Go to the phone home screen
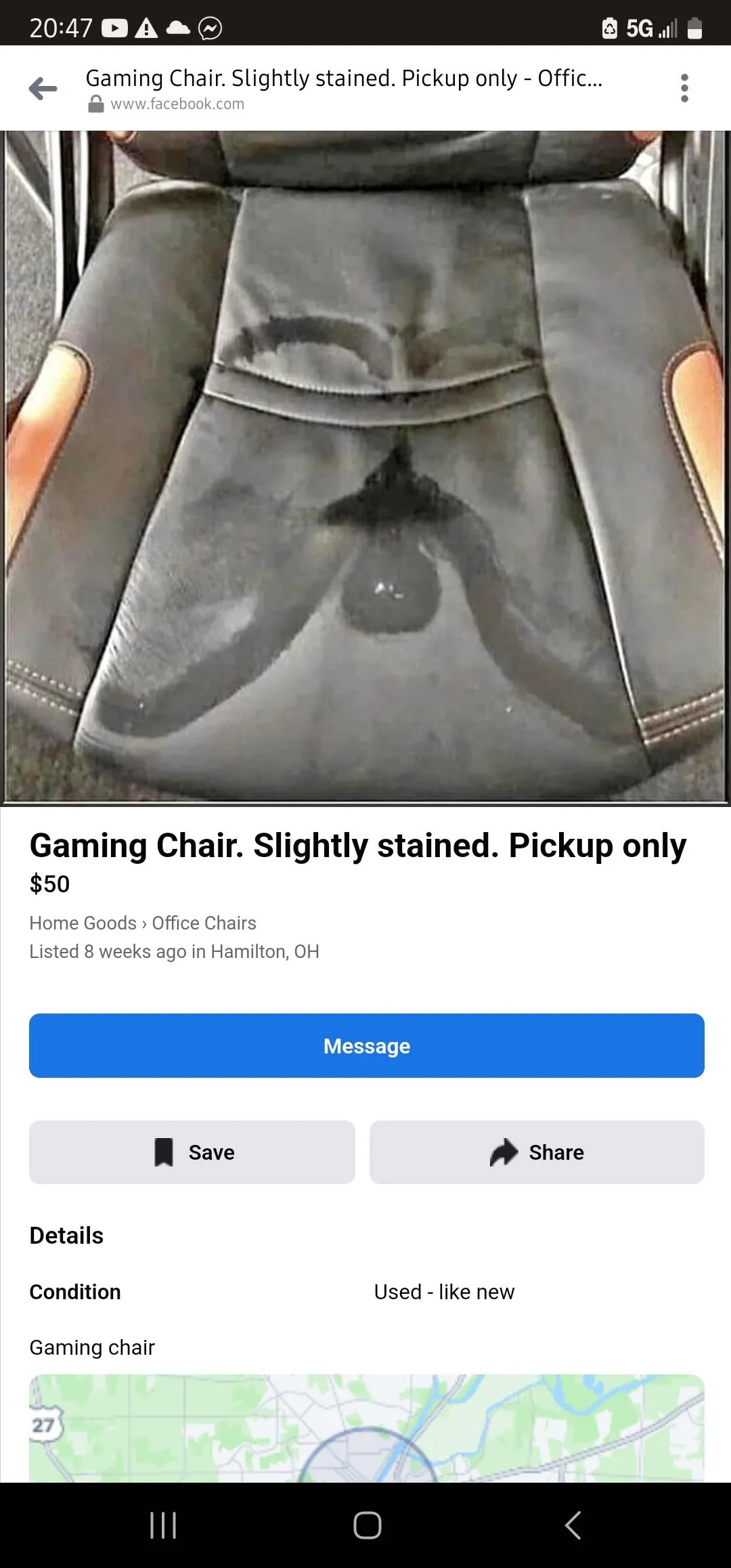 pos(367,1525)
